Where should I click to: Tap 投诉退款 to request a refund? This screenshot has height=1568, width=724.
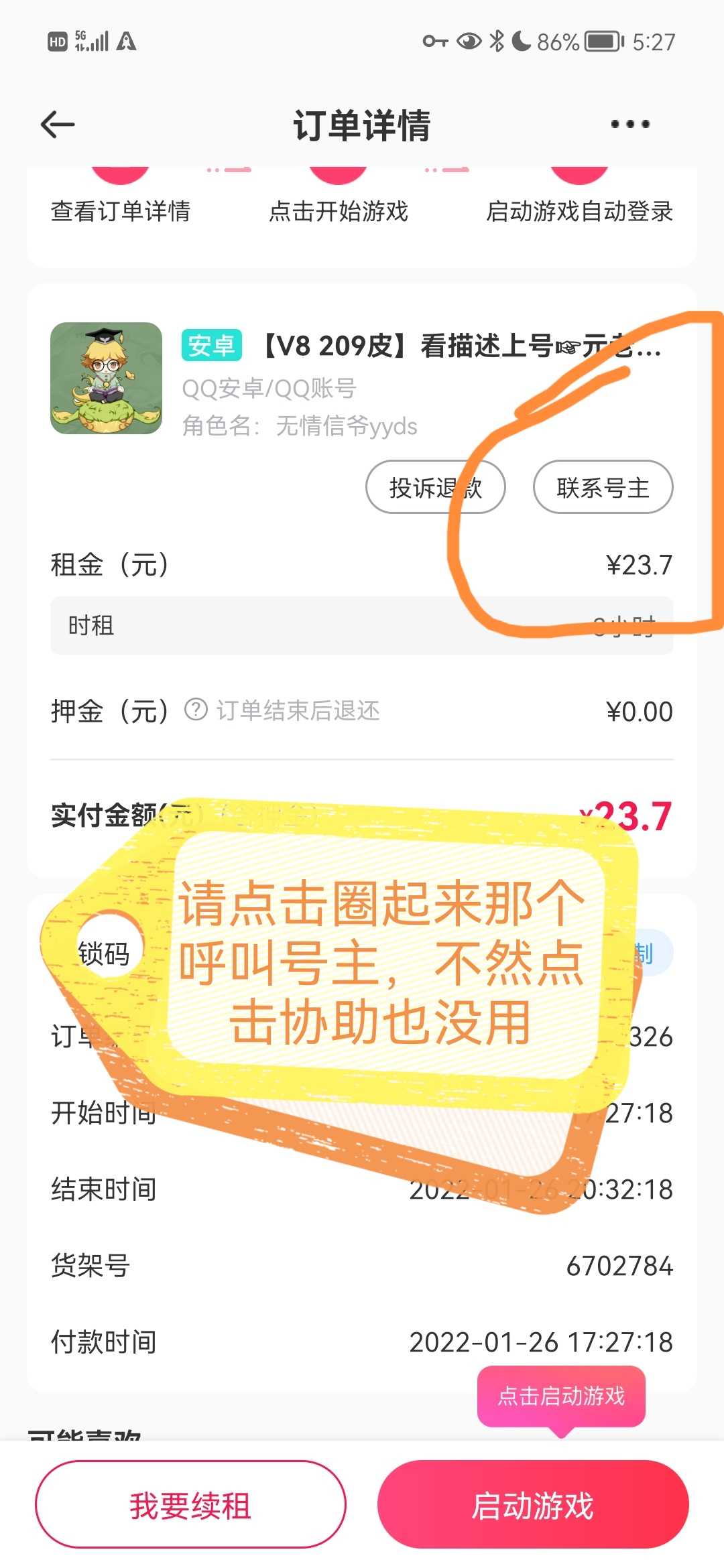pyautogui.click(x=436, y=487)
